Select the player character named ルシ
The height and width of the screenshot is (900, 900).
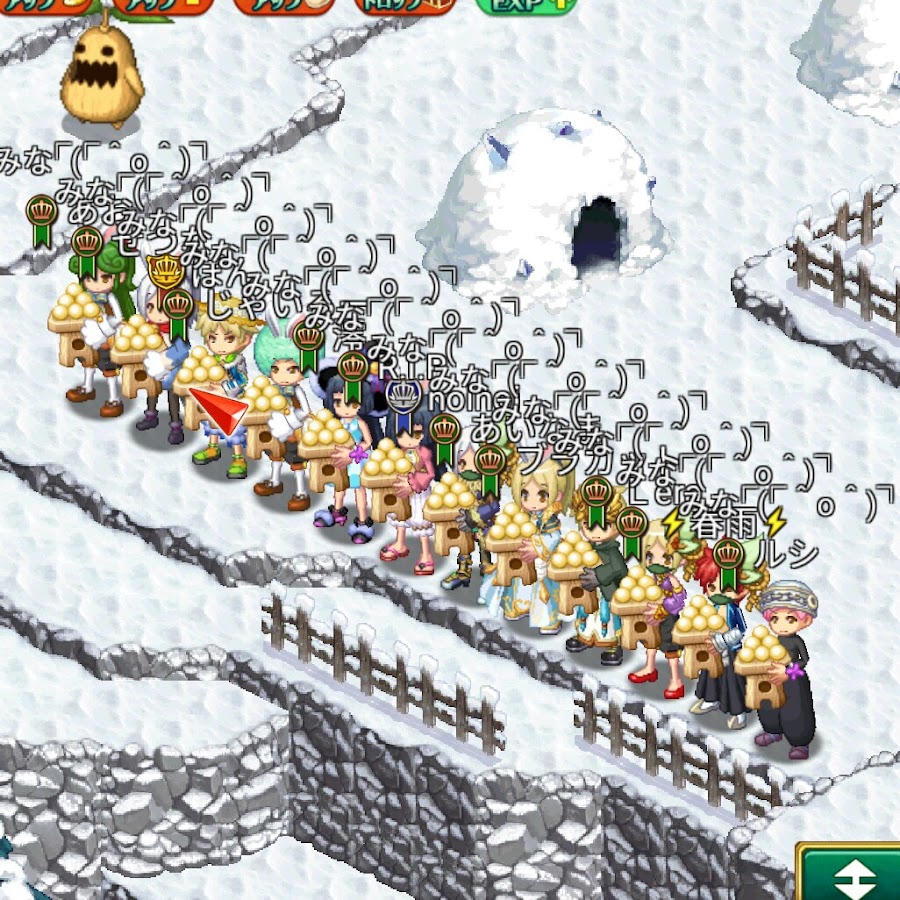tap(787, 670)
